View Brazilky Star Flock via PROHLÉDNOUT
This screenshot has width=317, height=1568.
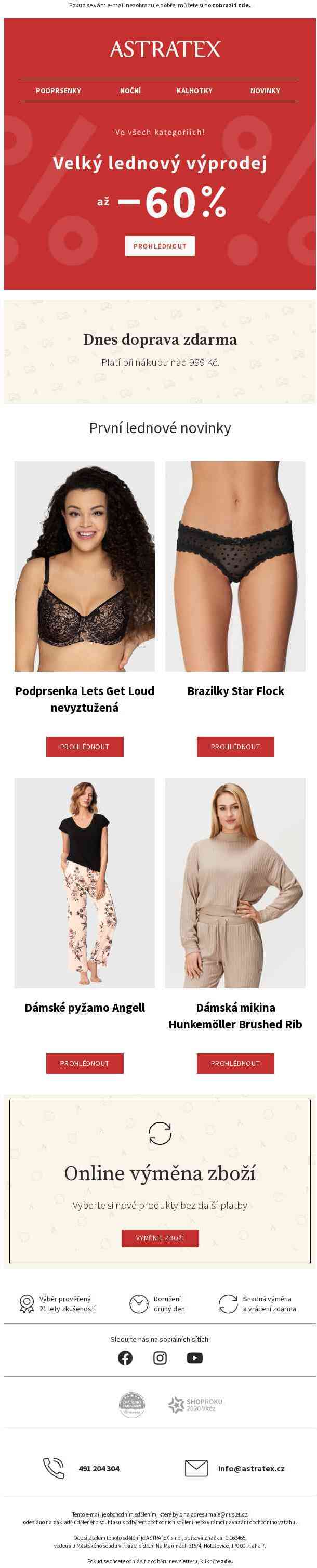pos(235,746)
